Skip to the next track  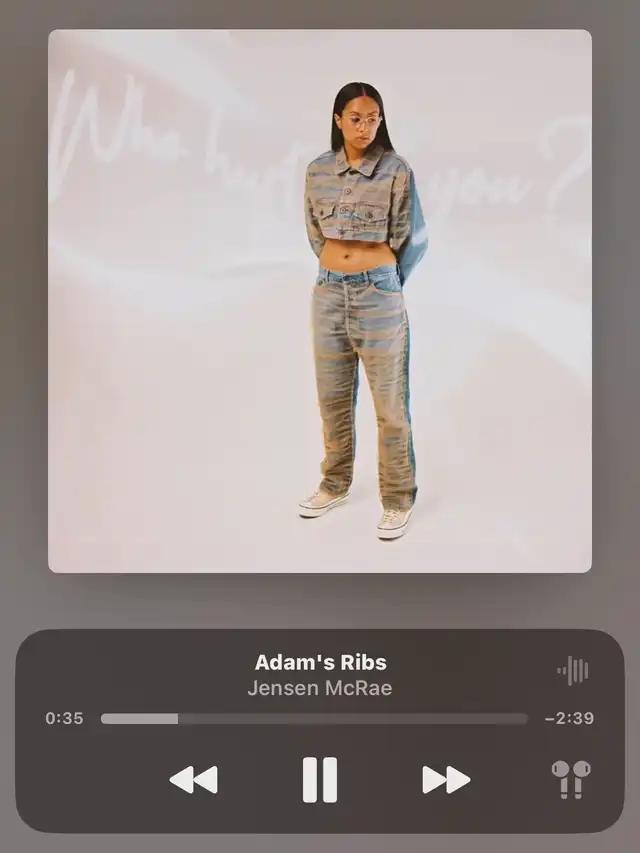coord(446,780)
